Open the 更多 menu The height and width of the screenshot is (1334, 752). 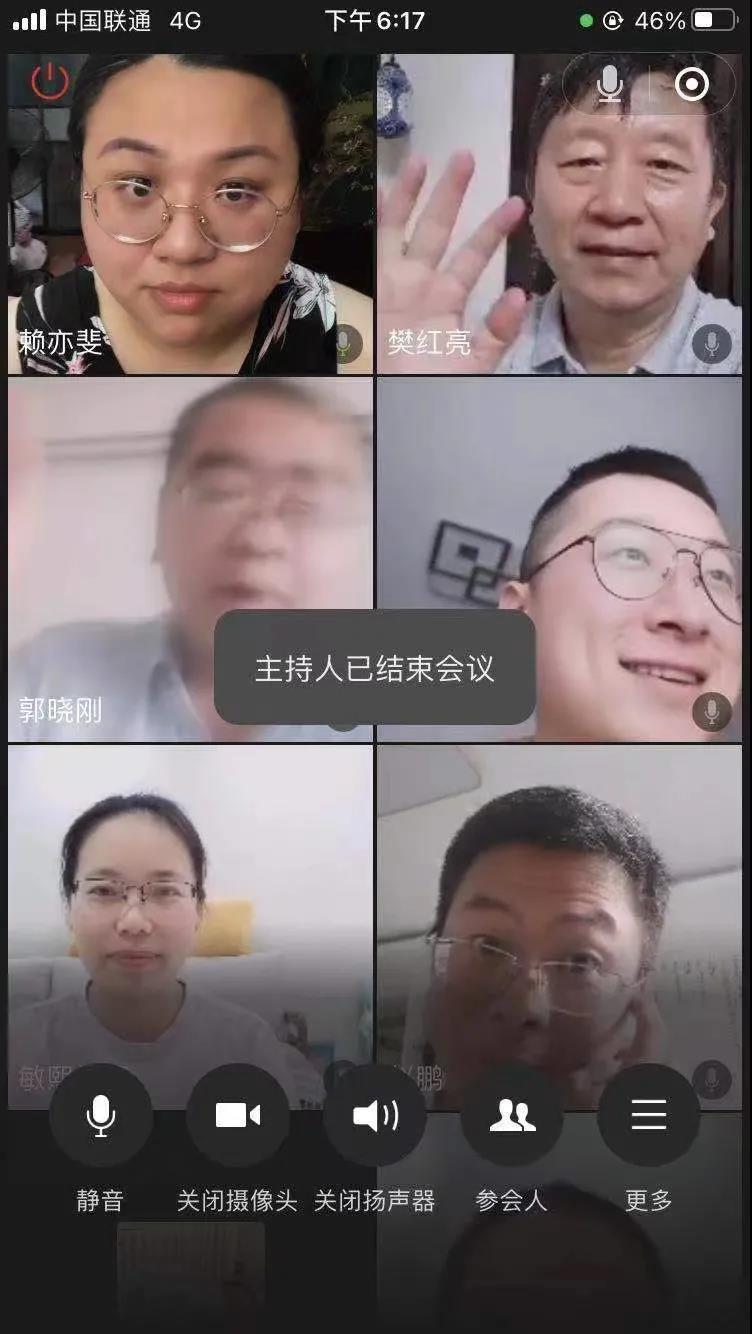[x=648, y=1115]
